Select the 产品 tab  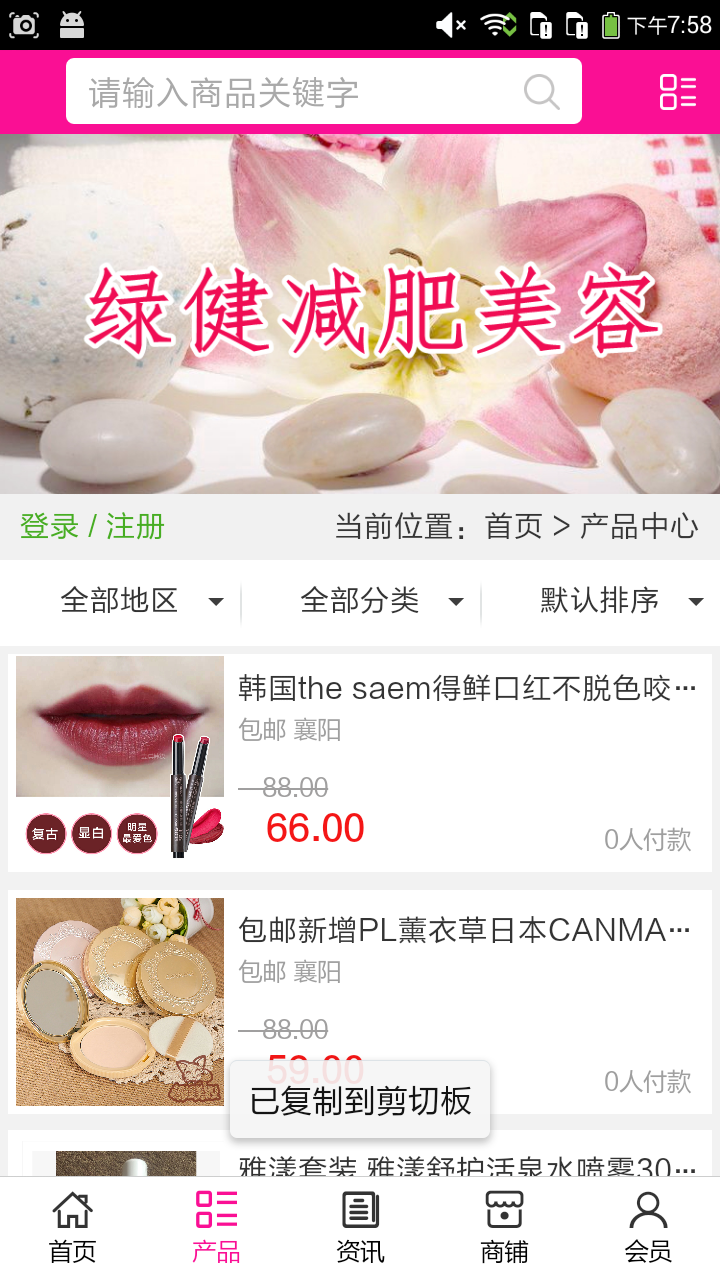tap(216, 1227)
